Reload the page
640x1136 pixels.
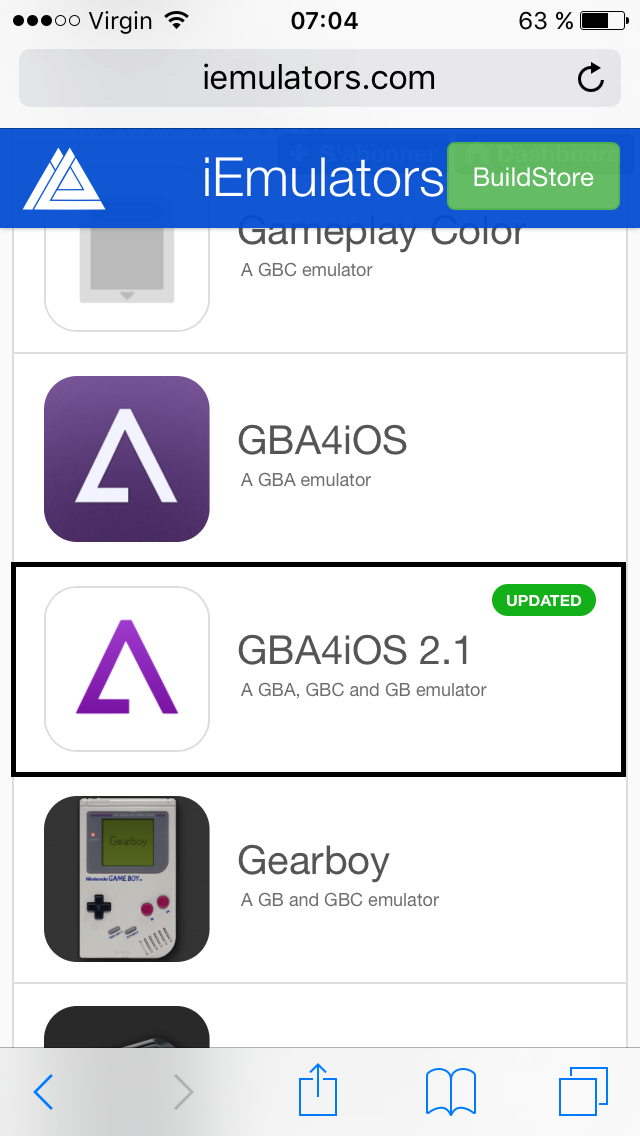(x=591, y=78)
